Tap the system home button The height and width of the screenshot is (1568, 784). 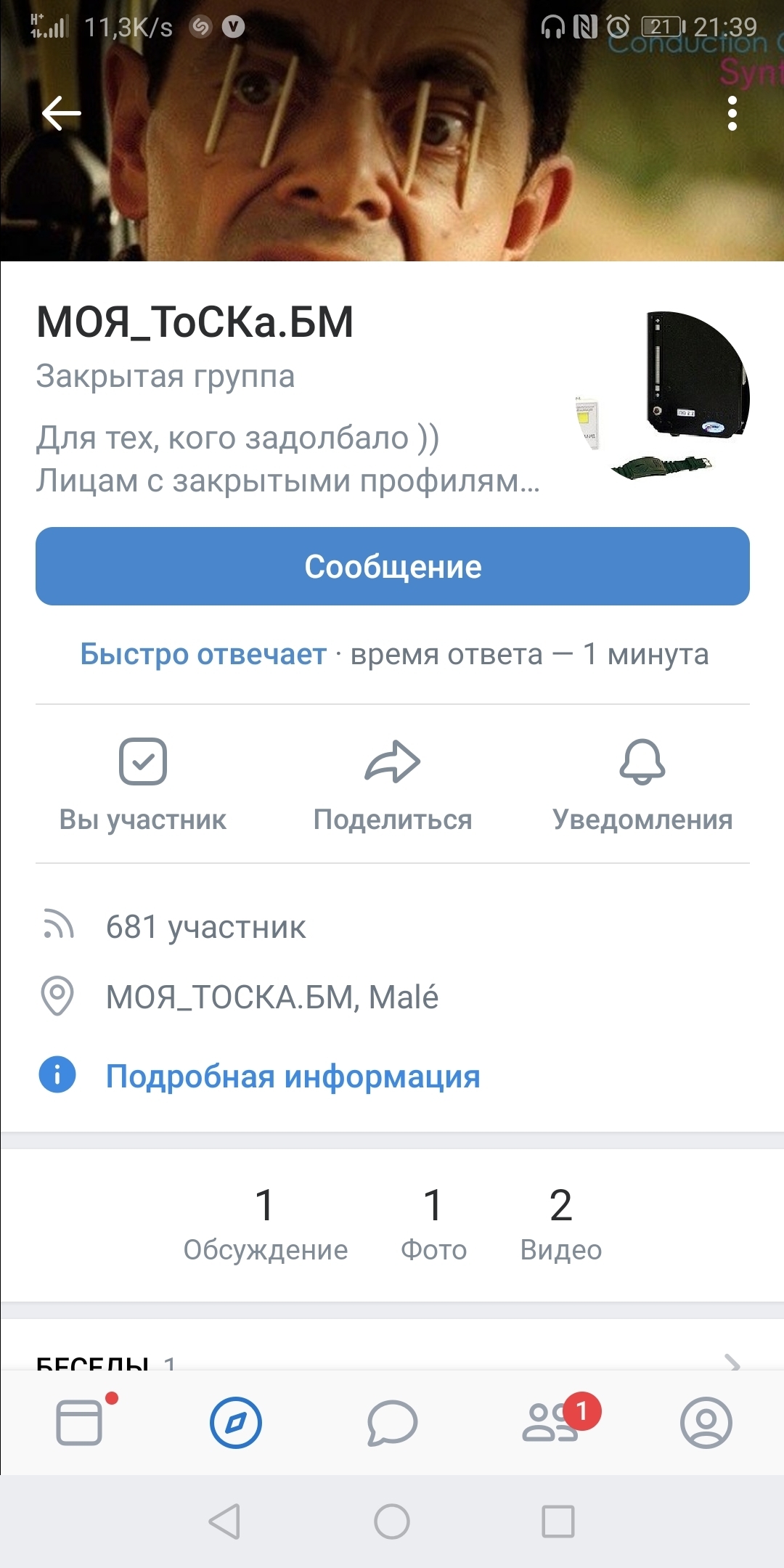click(392, 1521)
